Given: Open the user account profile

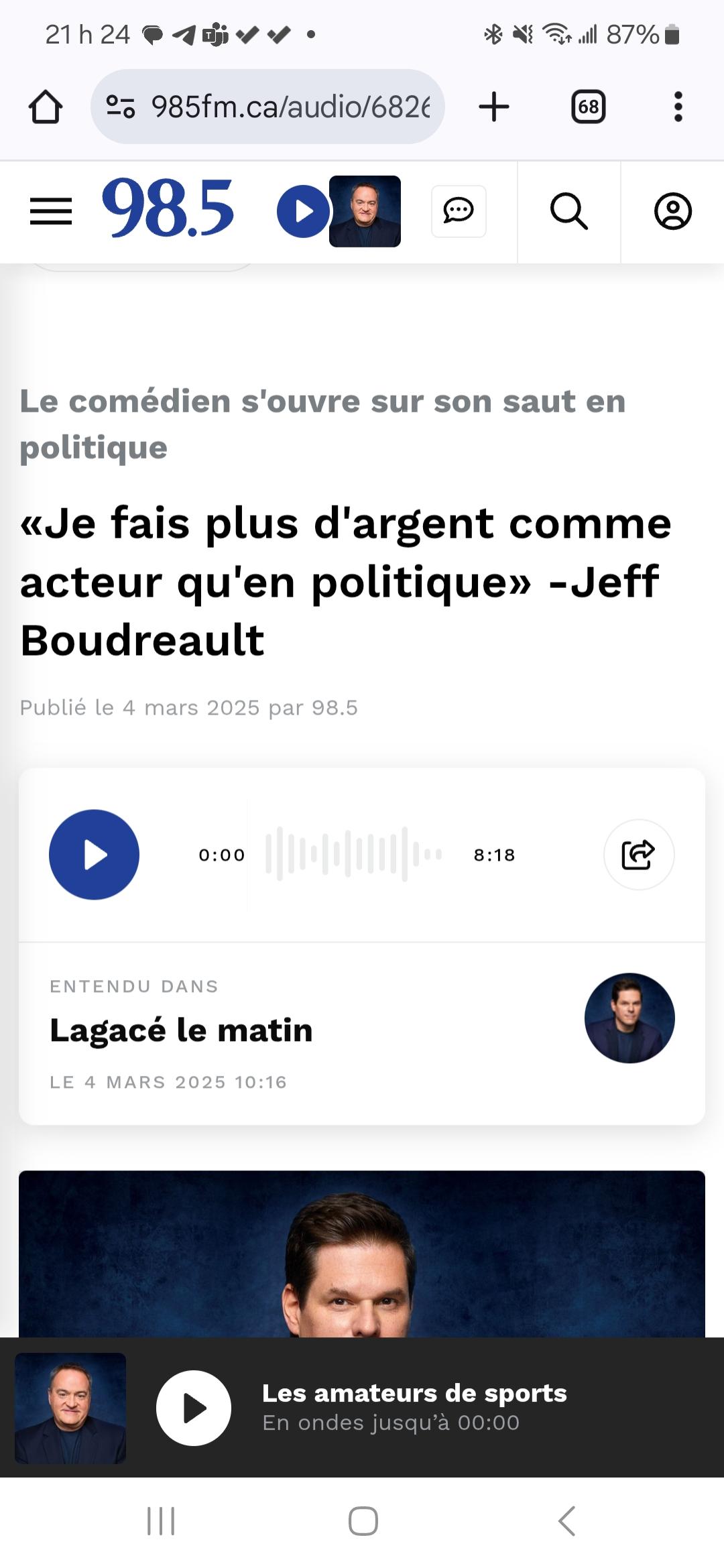Looking at the screenshot, I should pyautogui.click(x=672, y=212).
